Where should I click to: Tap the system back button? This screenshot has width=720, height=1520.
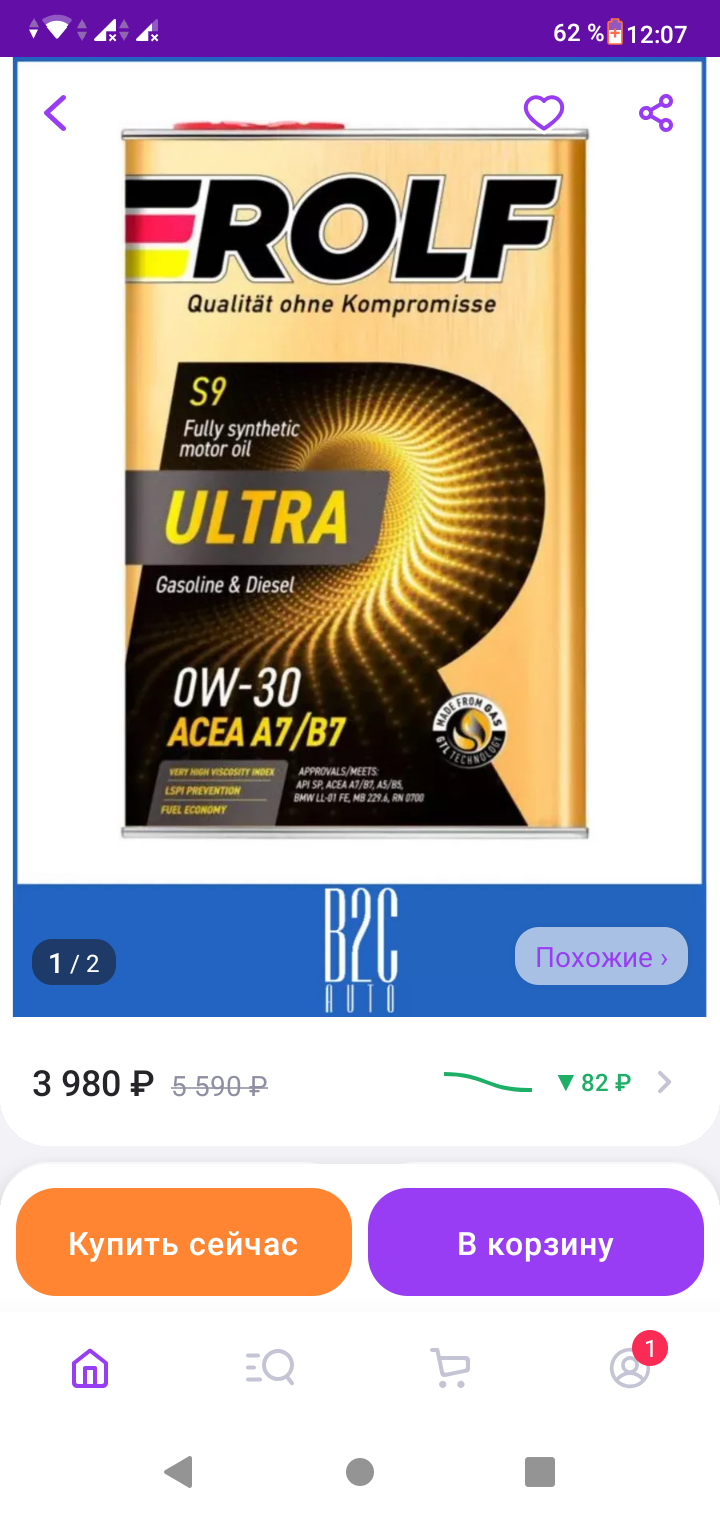(x=179, y=1471)
